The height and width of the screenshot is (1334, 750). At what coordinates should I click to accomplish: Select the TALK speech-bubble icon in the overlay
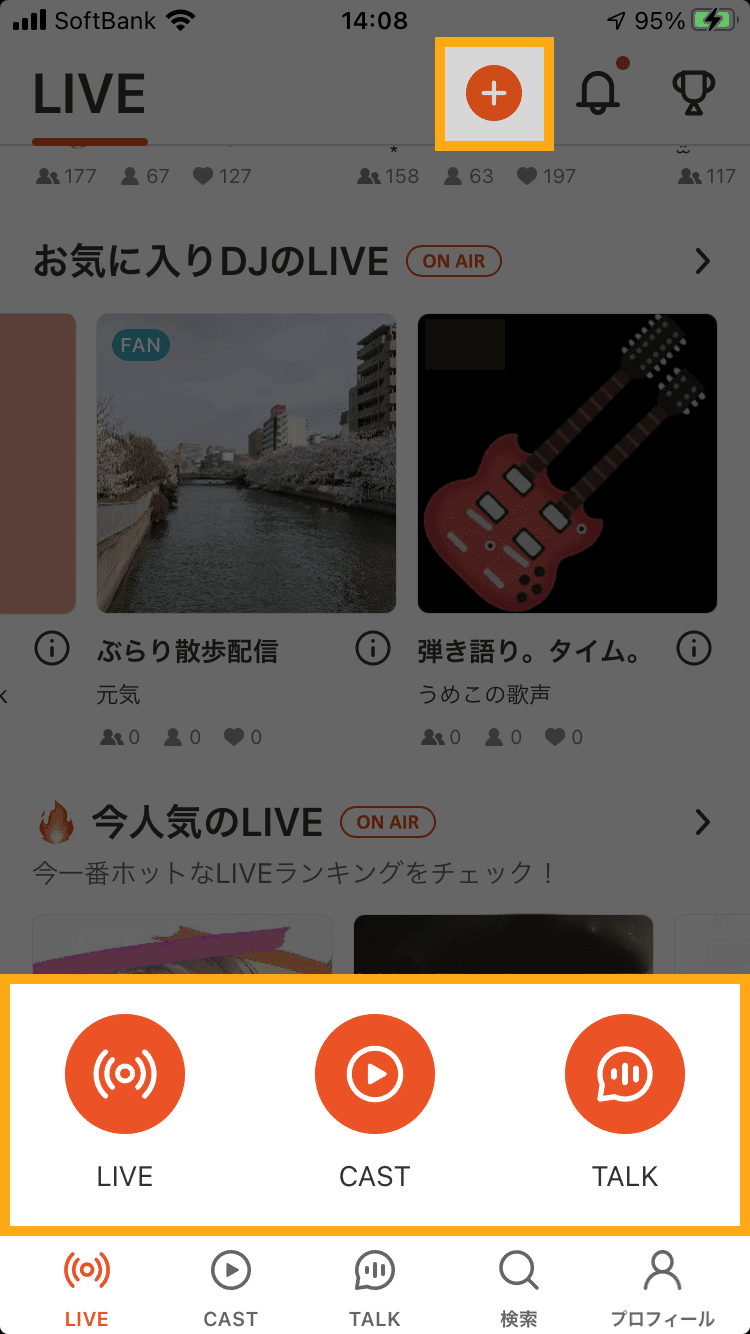pos(625,1073)
